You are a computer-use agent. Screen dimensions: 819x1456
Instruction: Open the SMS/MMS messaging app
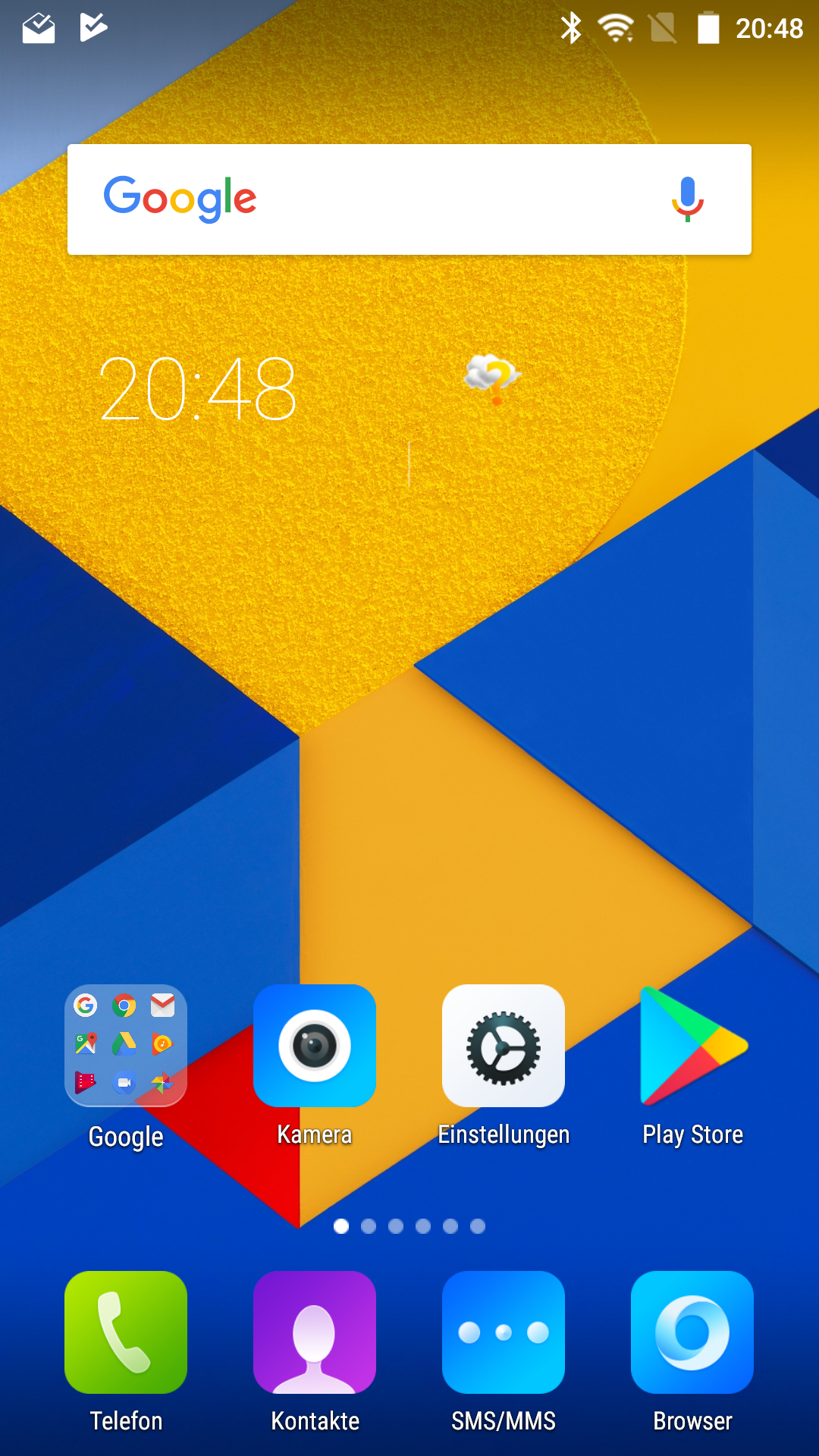tap(504, 1332)
